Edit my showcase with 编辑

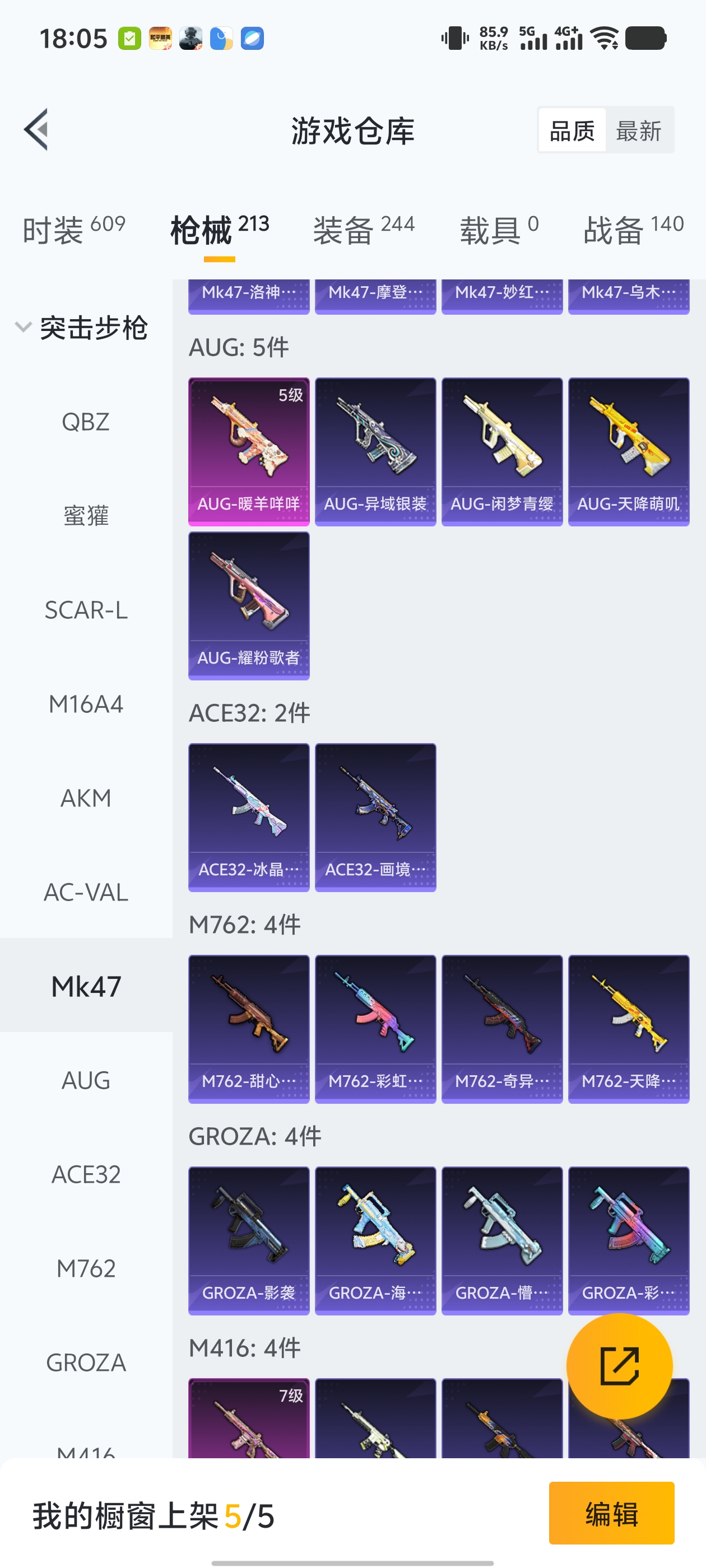tap(611, 1513)
